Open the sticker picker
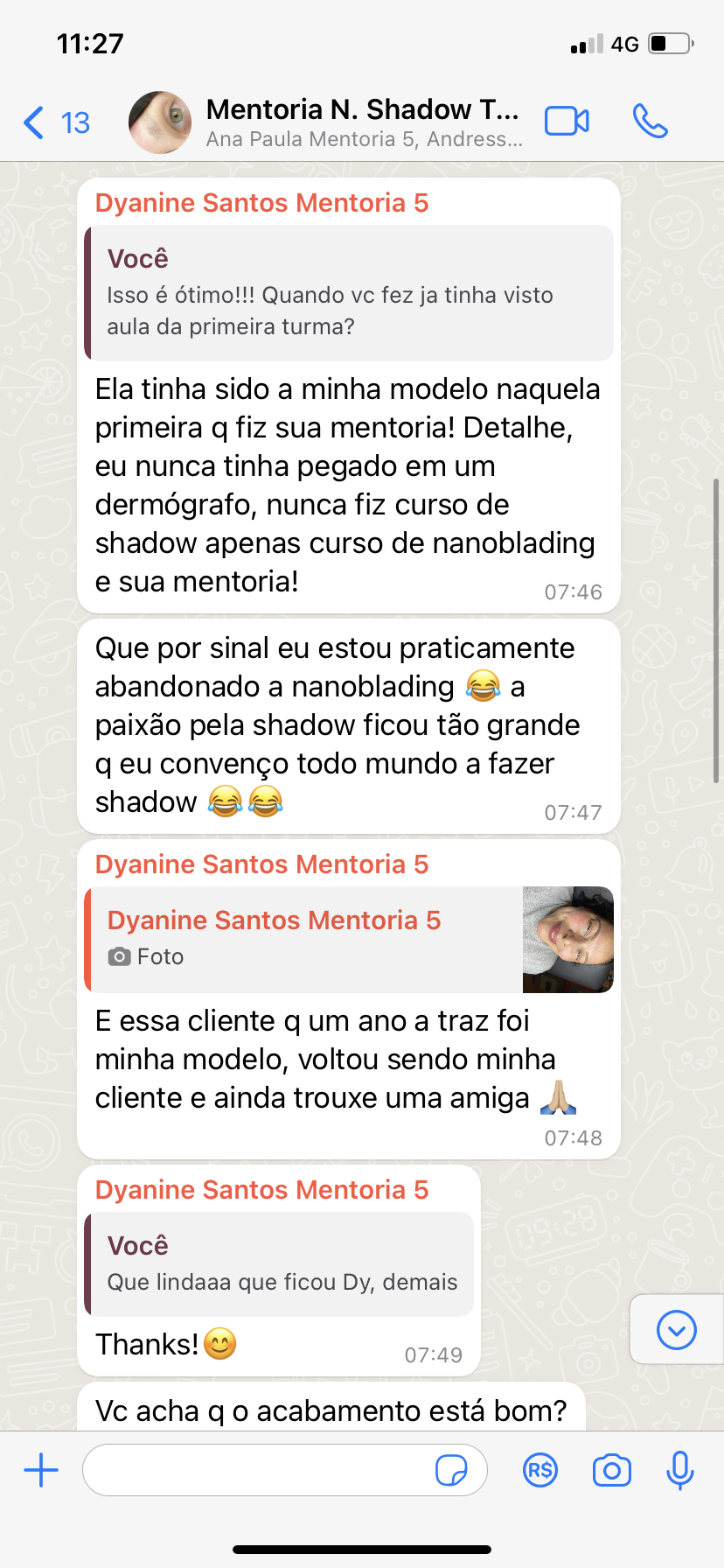 tap(451, 1471)
